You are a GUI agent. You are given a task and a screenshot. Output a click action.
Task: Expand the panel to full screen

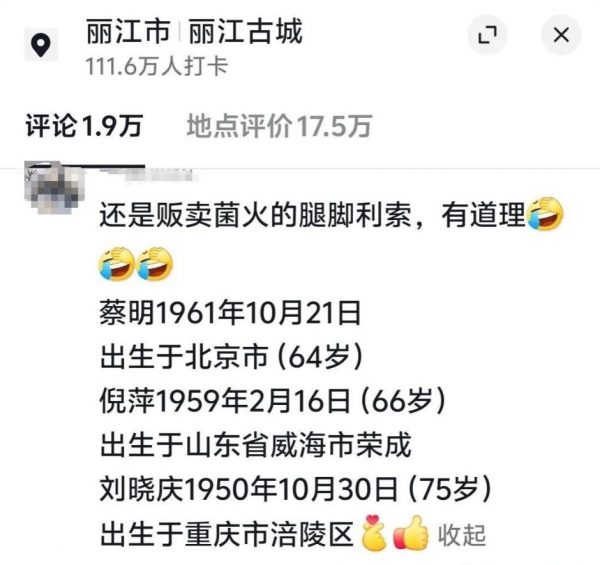tap(487, 36)
